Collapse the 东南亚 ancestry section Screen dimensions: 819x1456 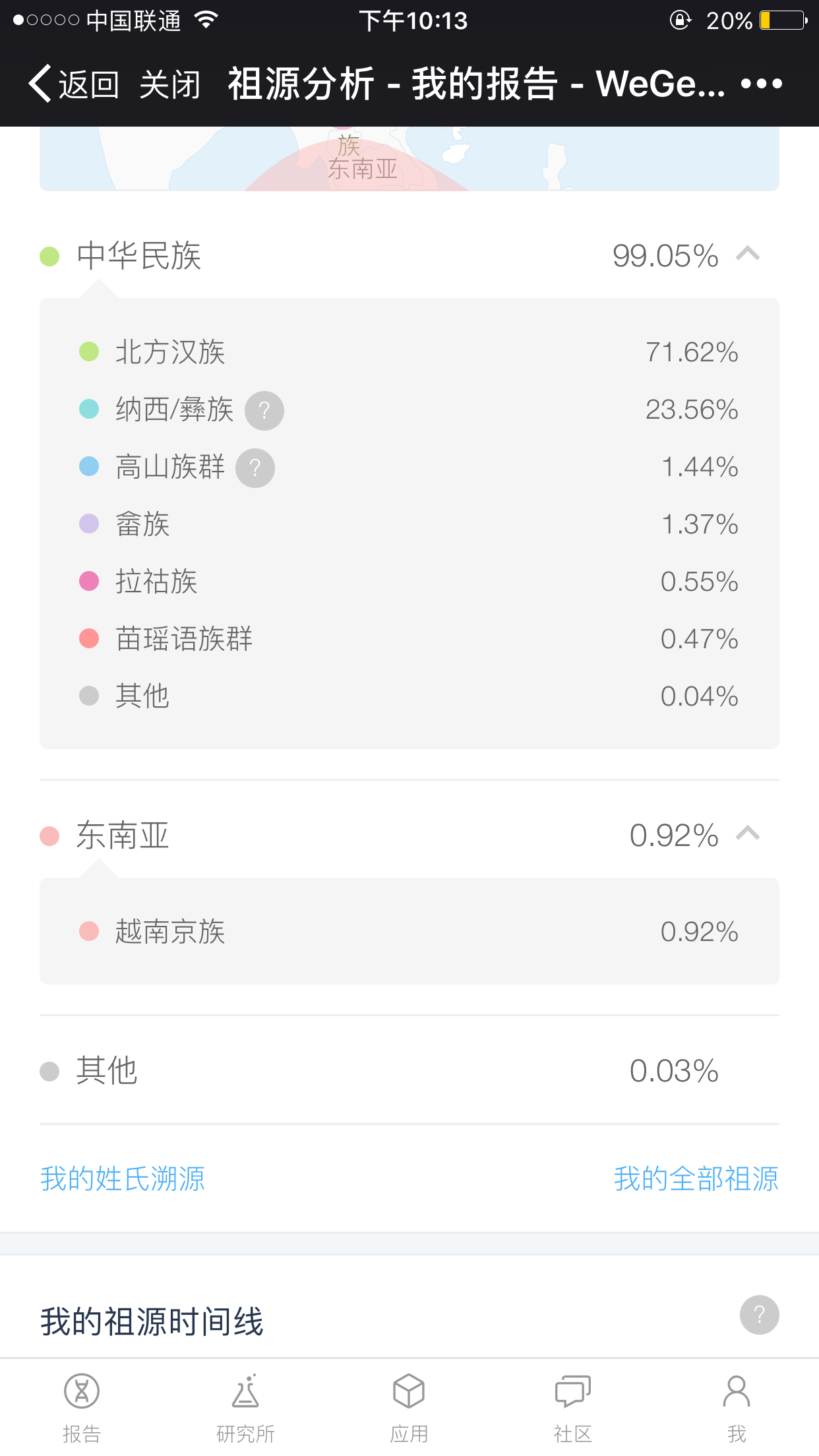pos(748,834)
